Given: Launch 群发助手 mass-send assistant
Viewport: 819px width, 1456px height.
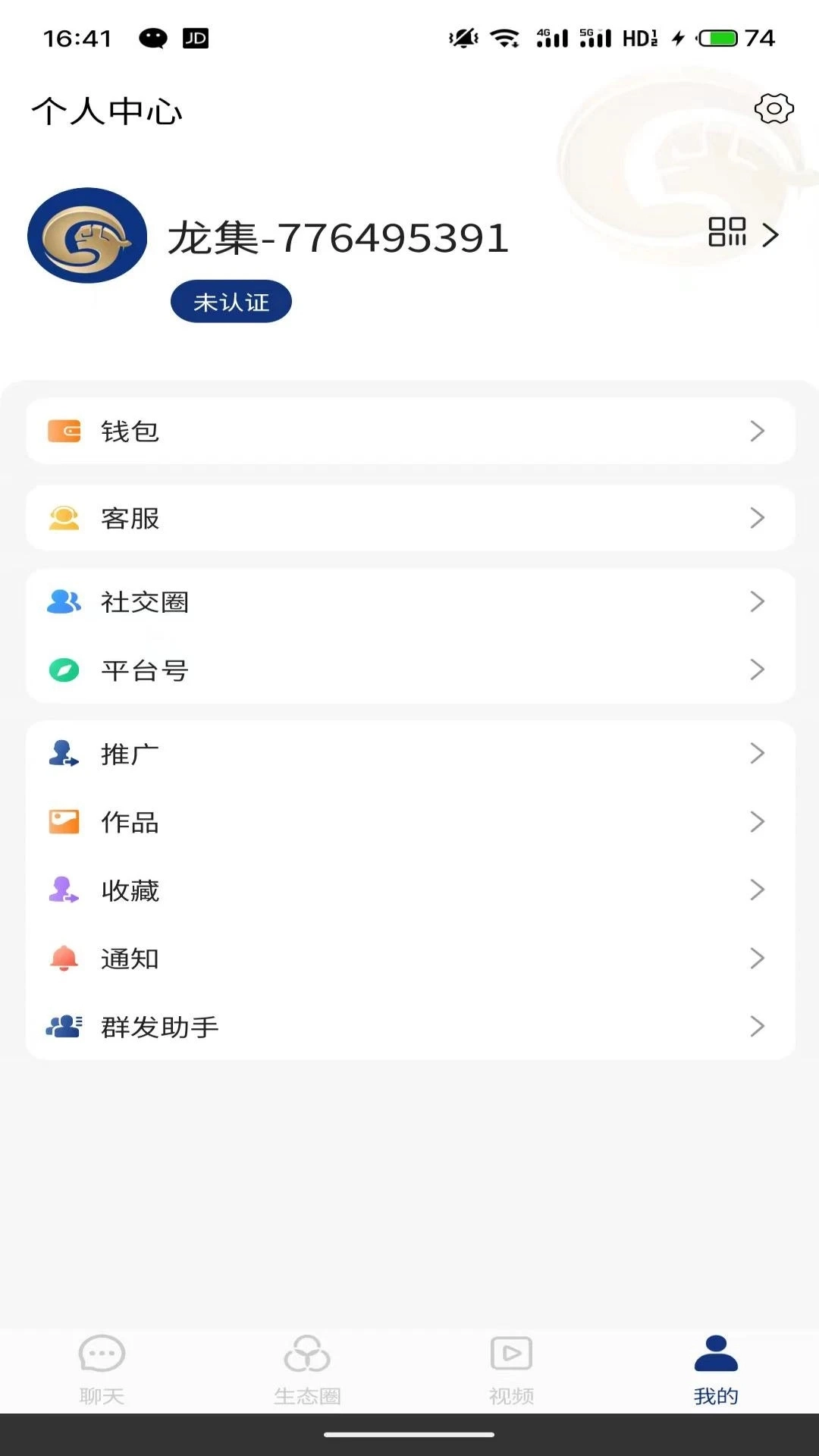Looking at the screenshot, I should pos(409,1027).
